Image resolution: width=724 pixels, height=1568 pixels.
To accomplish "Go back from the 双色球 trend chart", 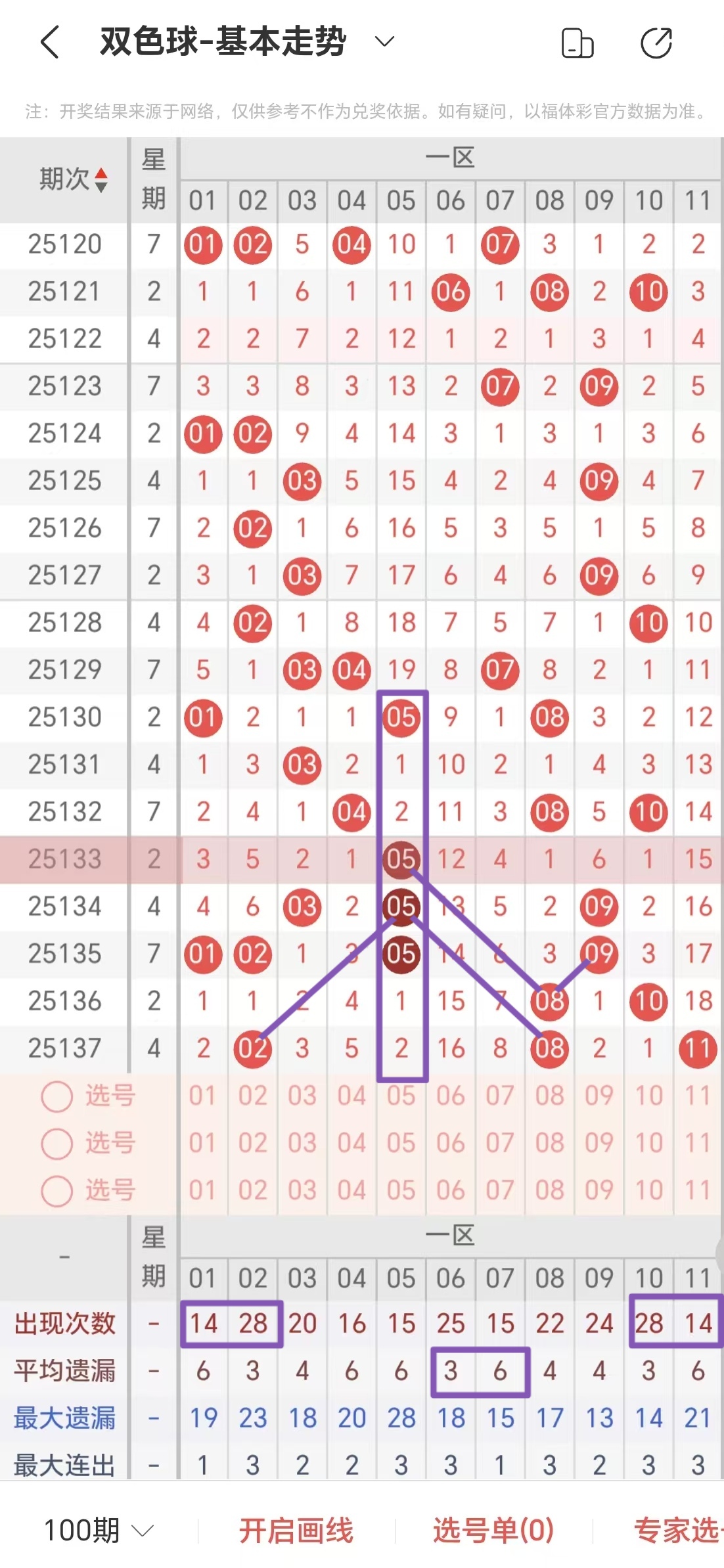I will click(x=50, y=43).
